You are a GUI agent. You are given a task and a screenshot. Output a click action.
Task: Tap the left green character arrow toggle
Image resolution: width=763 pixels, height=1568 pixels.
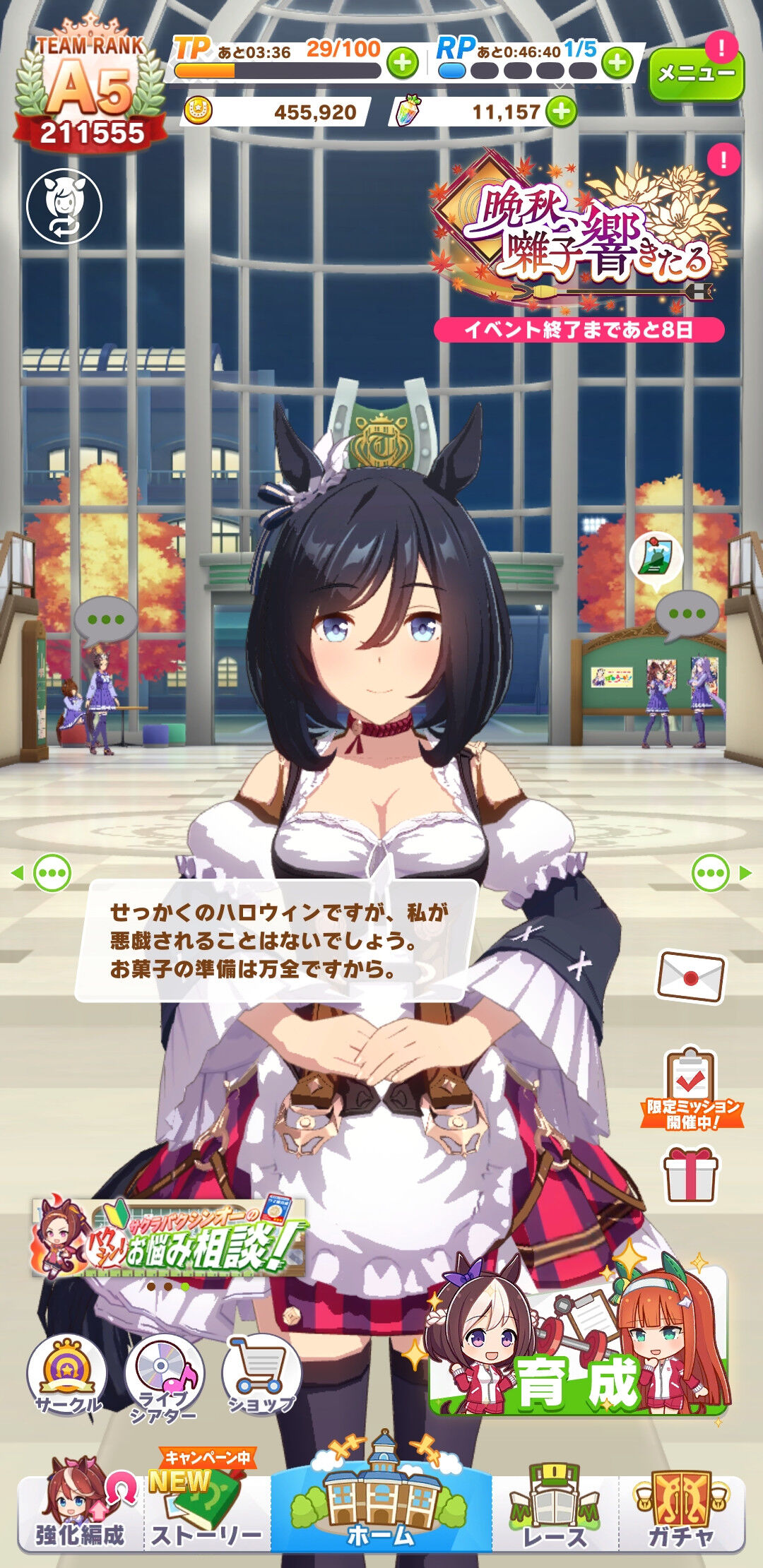[x=36, y=874]
